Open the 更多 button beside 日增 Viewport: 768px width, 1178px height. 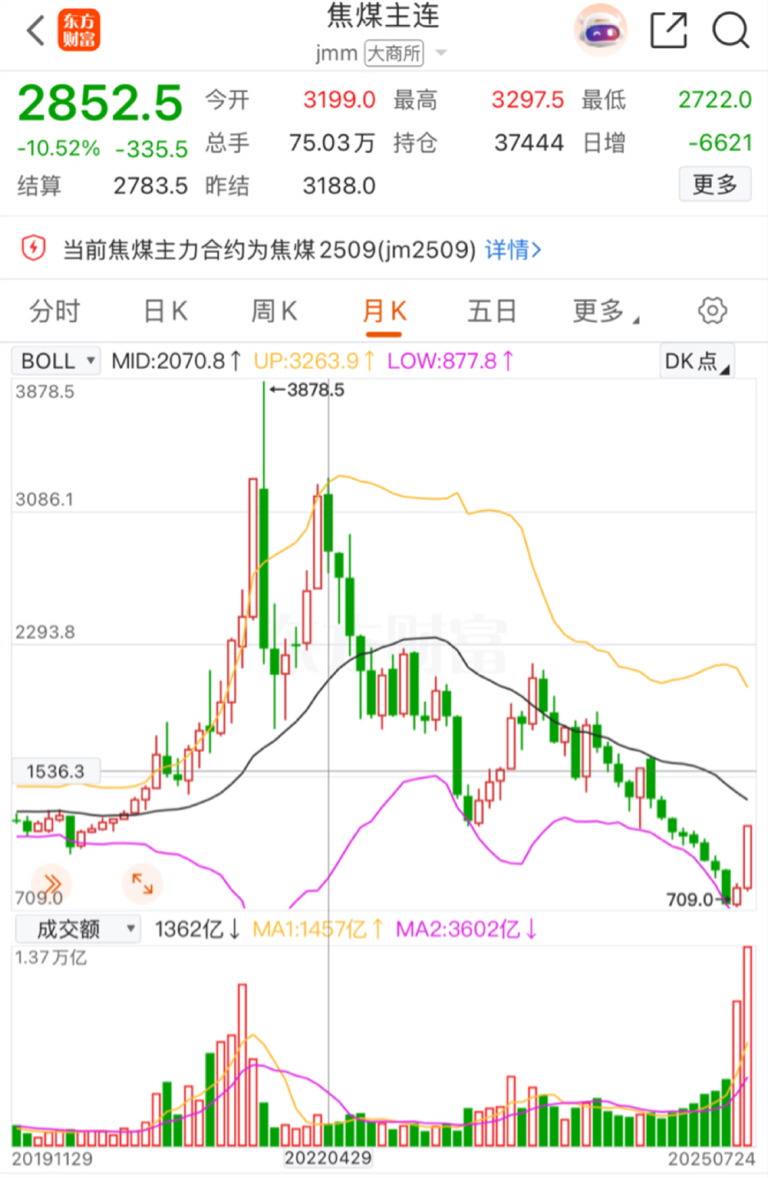coord(715,184)
